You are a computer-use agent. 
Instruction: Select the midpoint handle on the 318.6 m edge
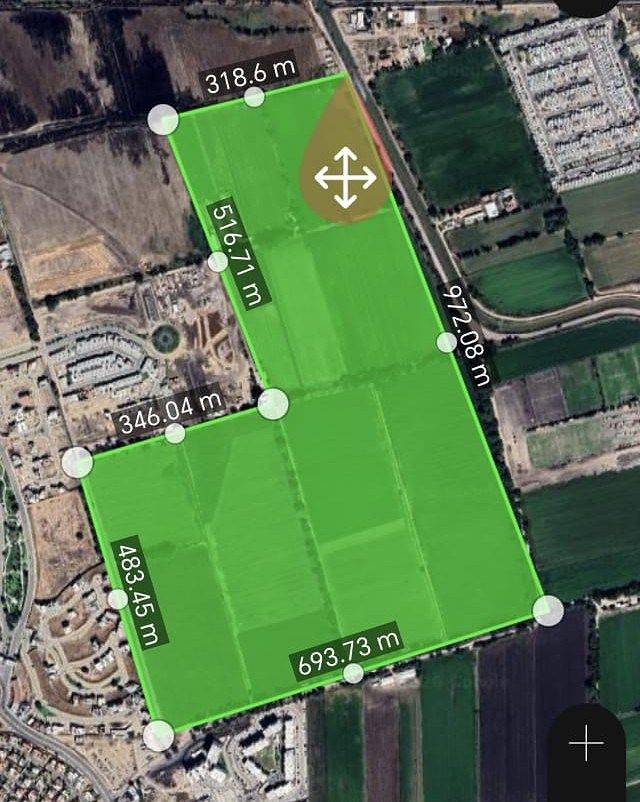coord(254,97)
